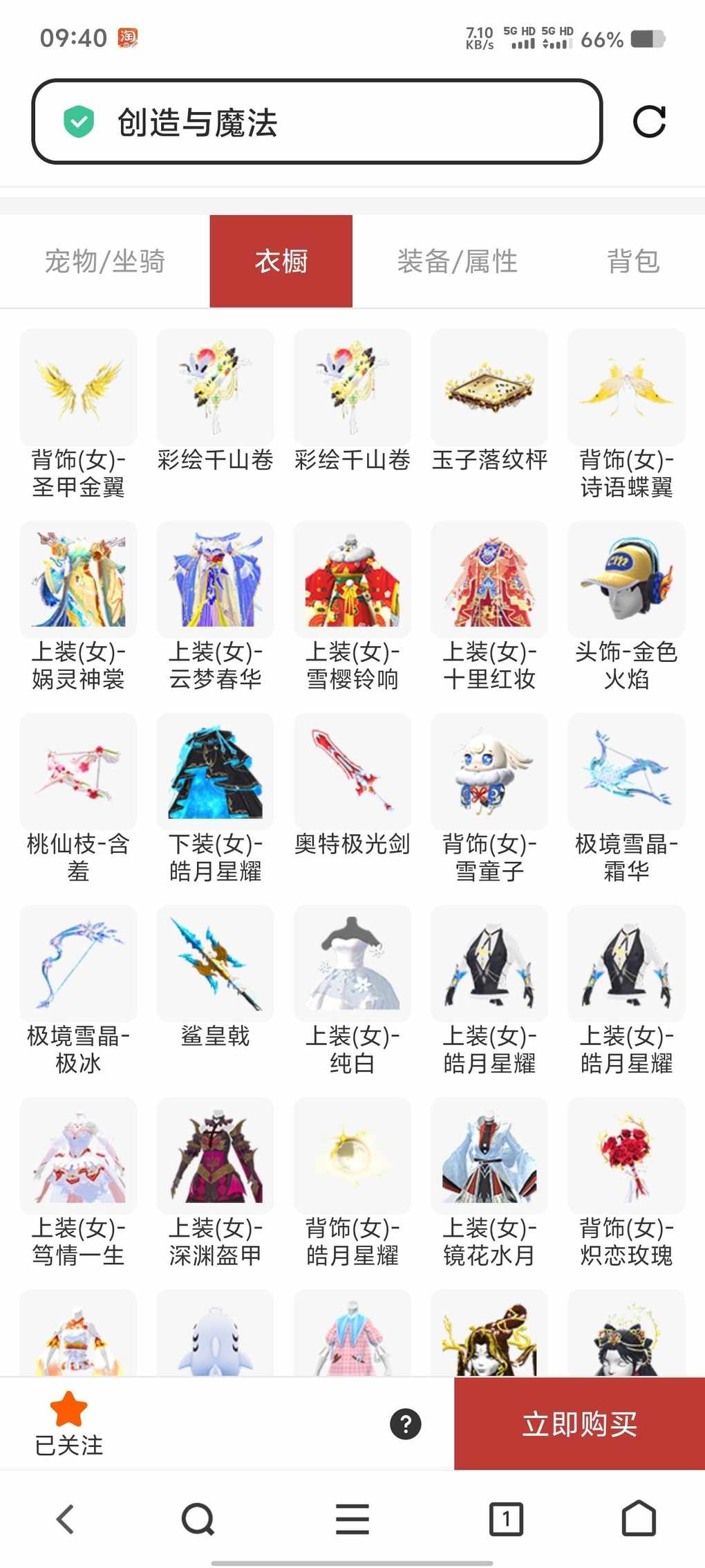
Task: Open the 玉子落纹枰 item tile
Action: pos(489,387)
